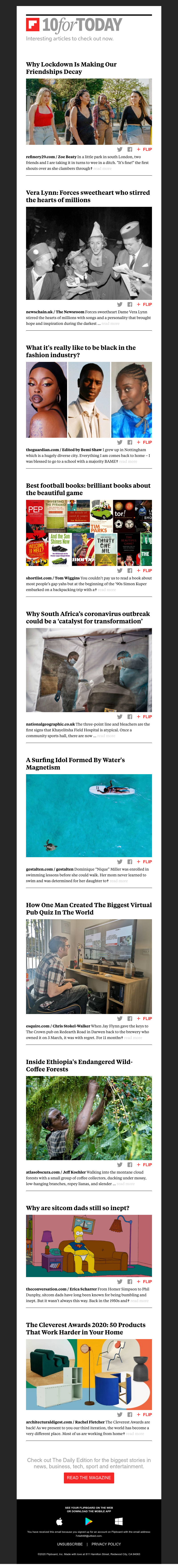178x1568 pixels.
Task: Flip the Biggest Virtual Pub Quiz article
Action: coord(145,1018)
